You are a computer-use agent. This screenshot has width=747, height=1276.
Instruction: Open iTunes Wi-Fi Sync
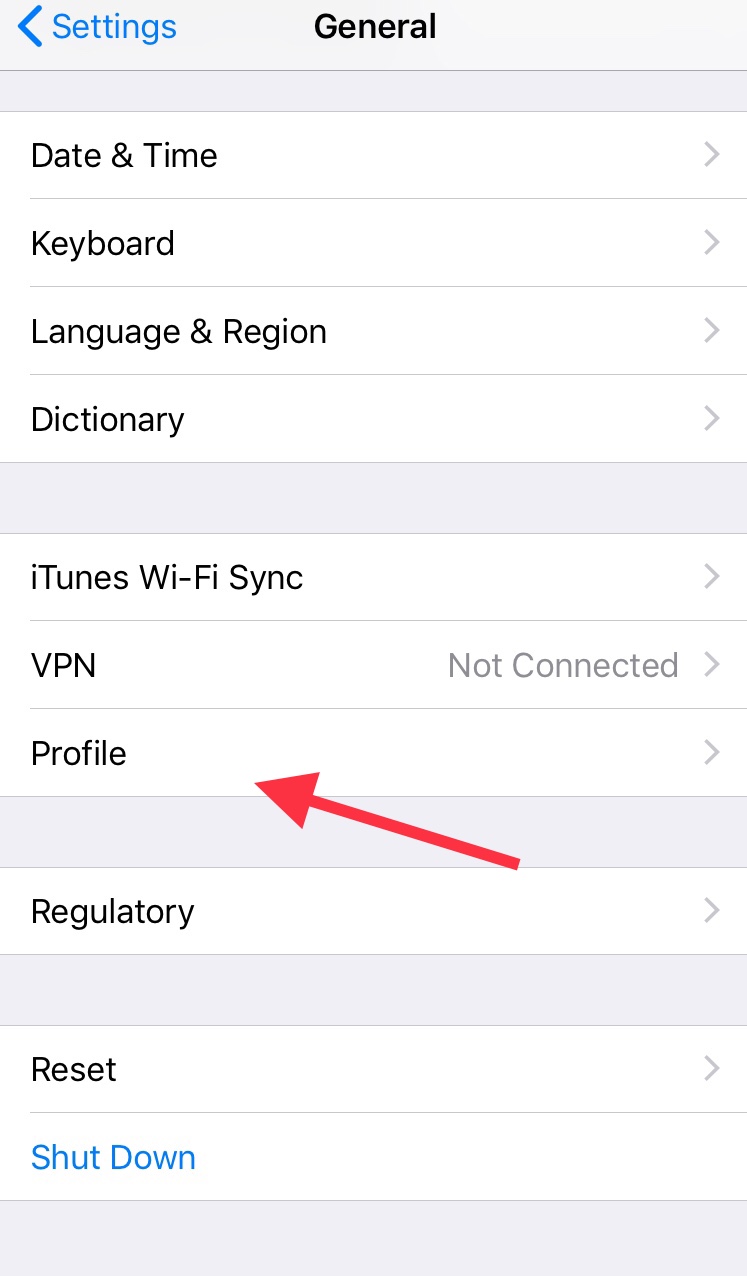click(x=373, y=577)
